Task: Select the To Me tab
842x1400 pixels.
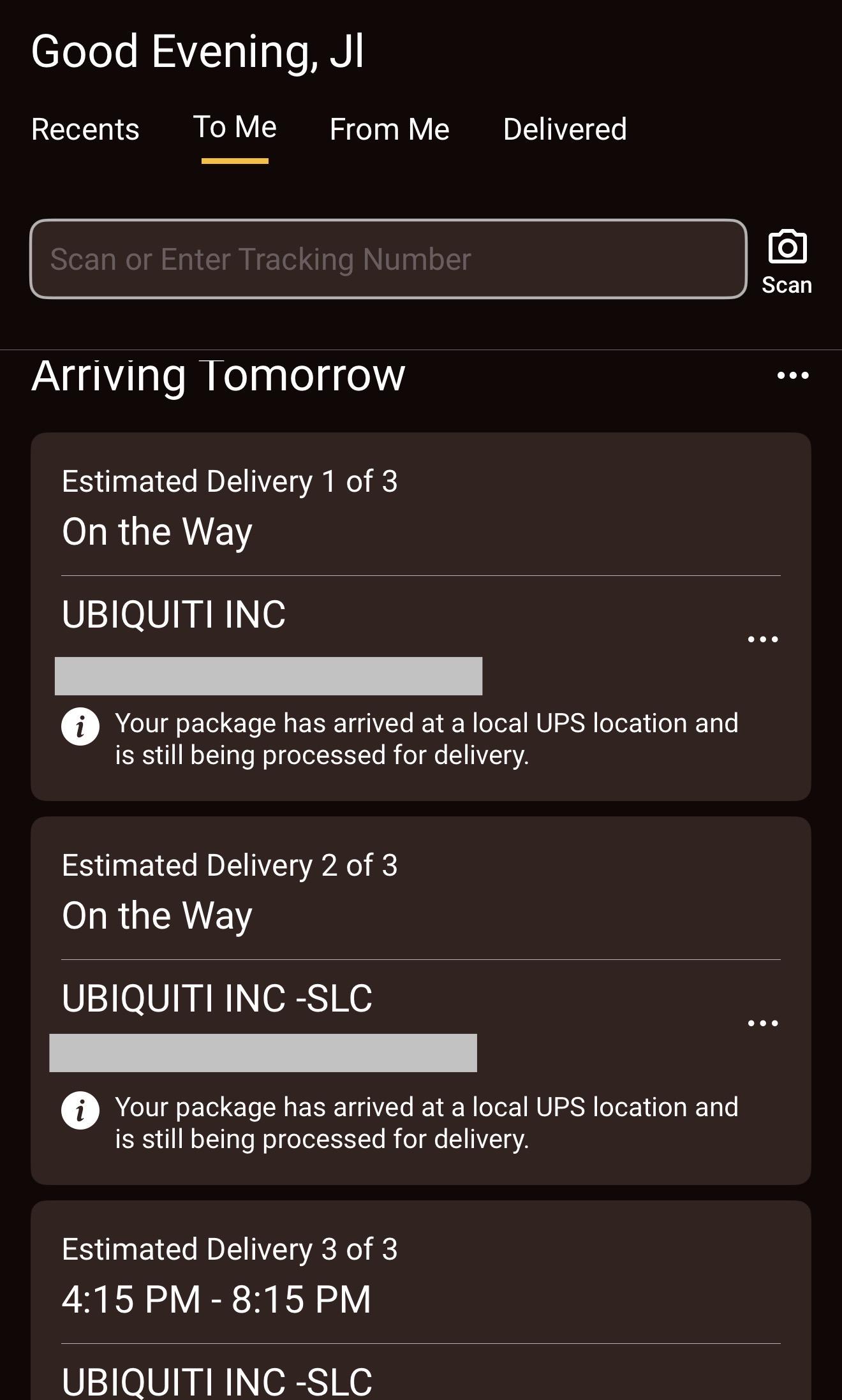Action: point(235,128)
